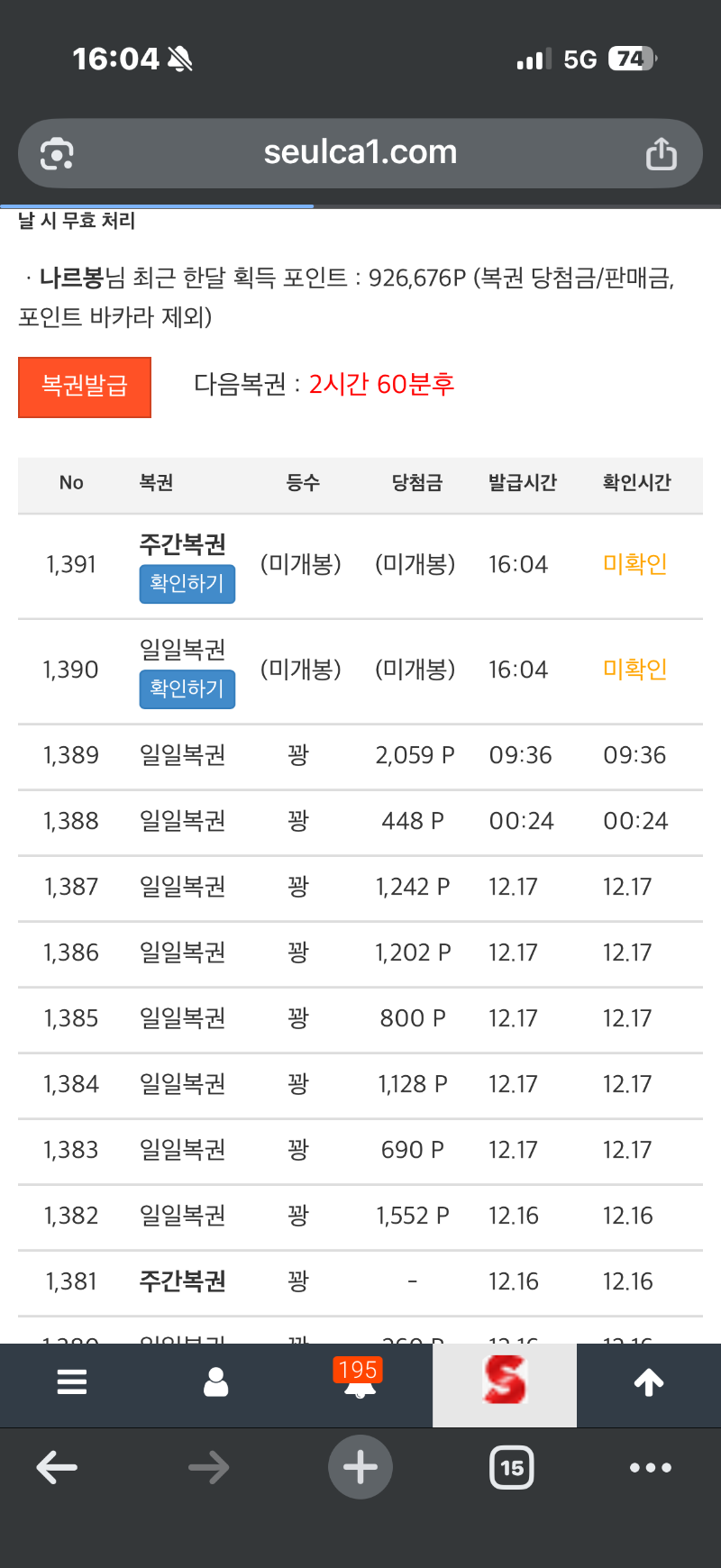This screenshot has width=721, height=1568.
Task: Tap the seulca1.com address bar
Action: pos(360,153)
